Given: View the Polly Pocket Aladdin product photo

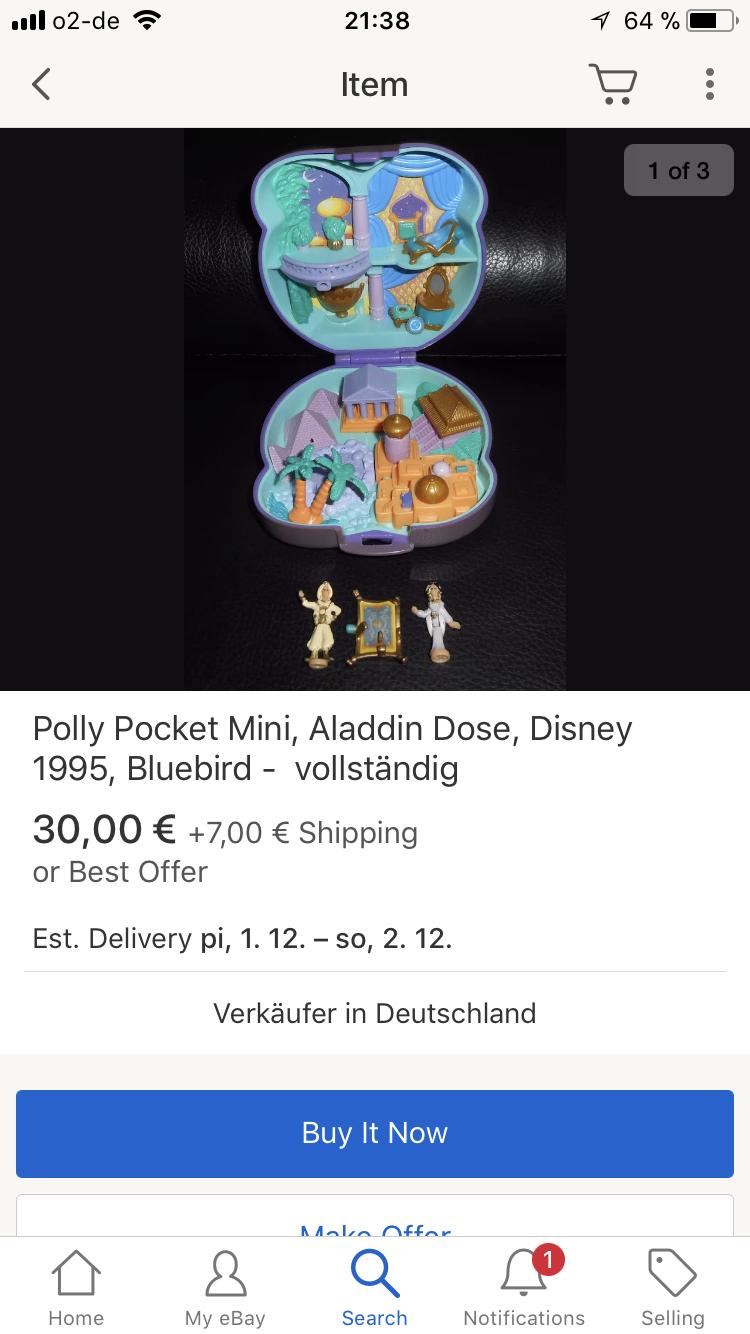Looking at the screenshot, I should tap(375, 410).
